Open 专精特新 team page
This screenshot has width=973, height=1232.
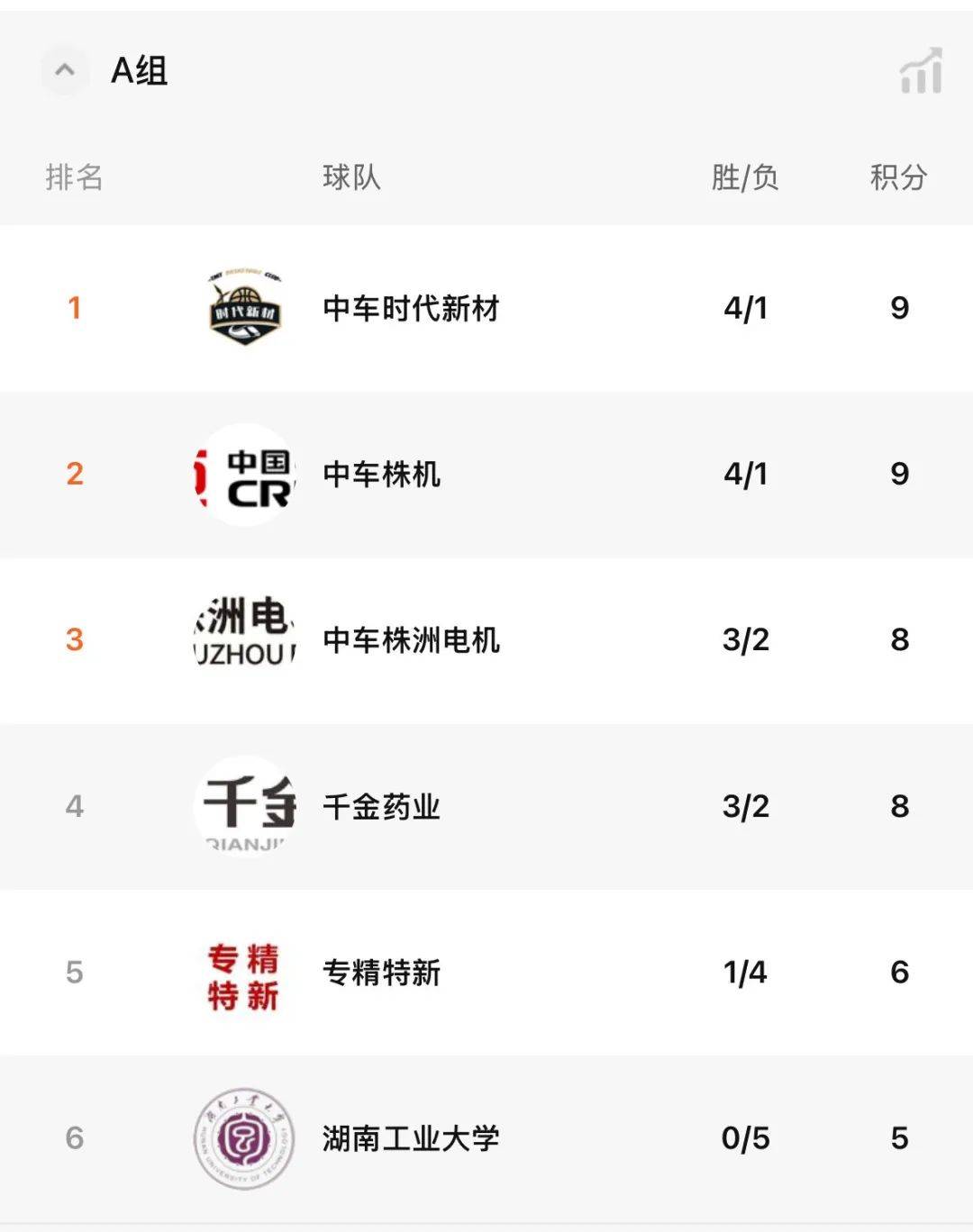click(381, 973)
